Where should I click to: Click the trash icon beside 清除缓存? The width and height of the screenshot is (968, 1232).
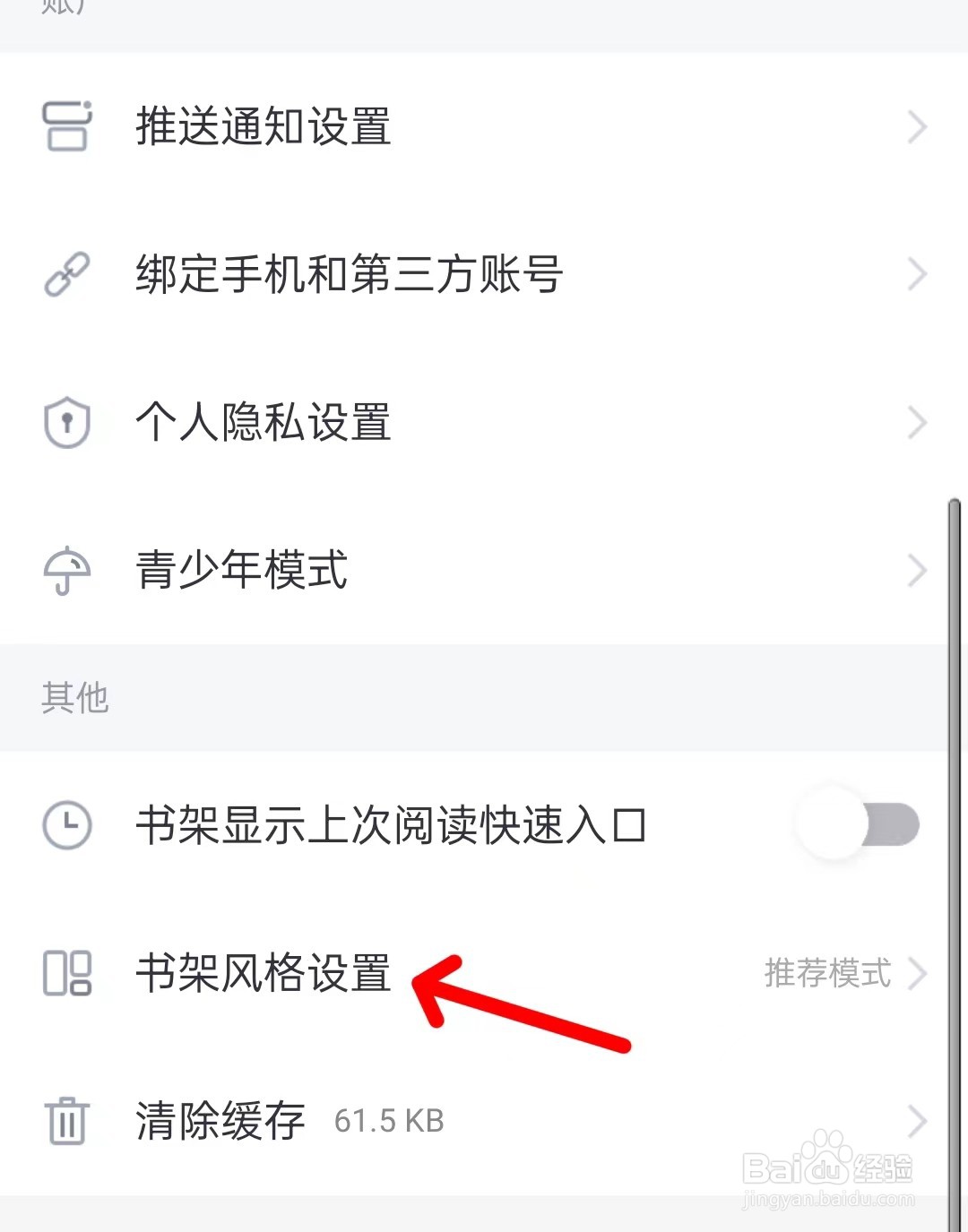pos(66,1119)
